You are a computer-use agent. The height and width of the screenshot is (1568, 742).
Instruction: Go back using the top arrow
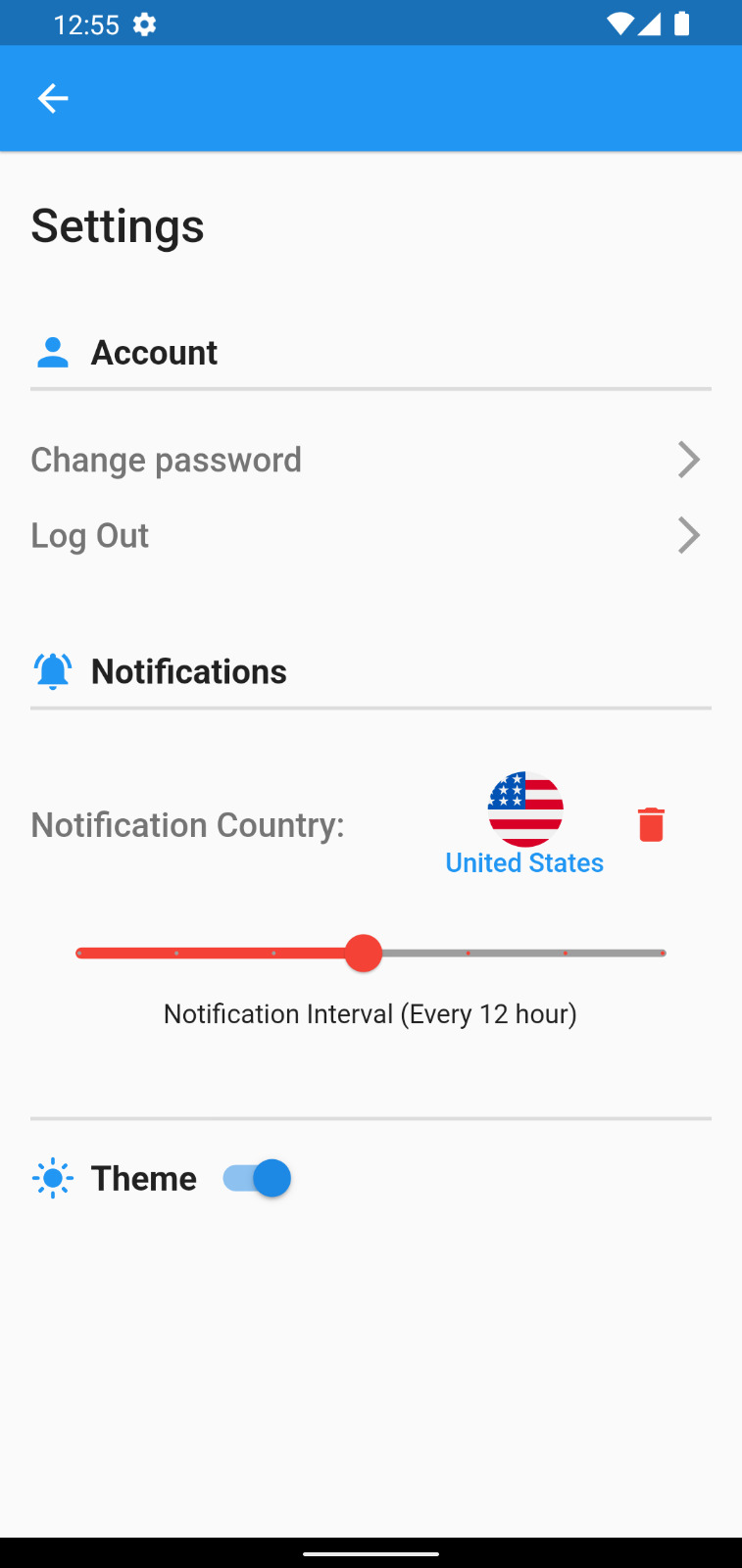click(x=53, y=98)
